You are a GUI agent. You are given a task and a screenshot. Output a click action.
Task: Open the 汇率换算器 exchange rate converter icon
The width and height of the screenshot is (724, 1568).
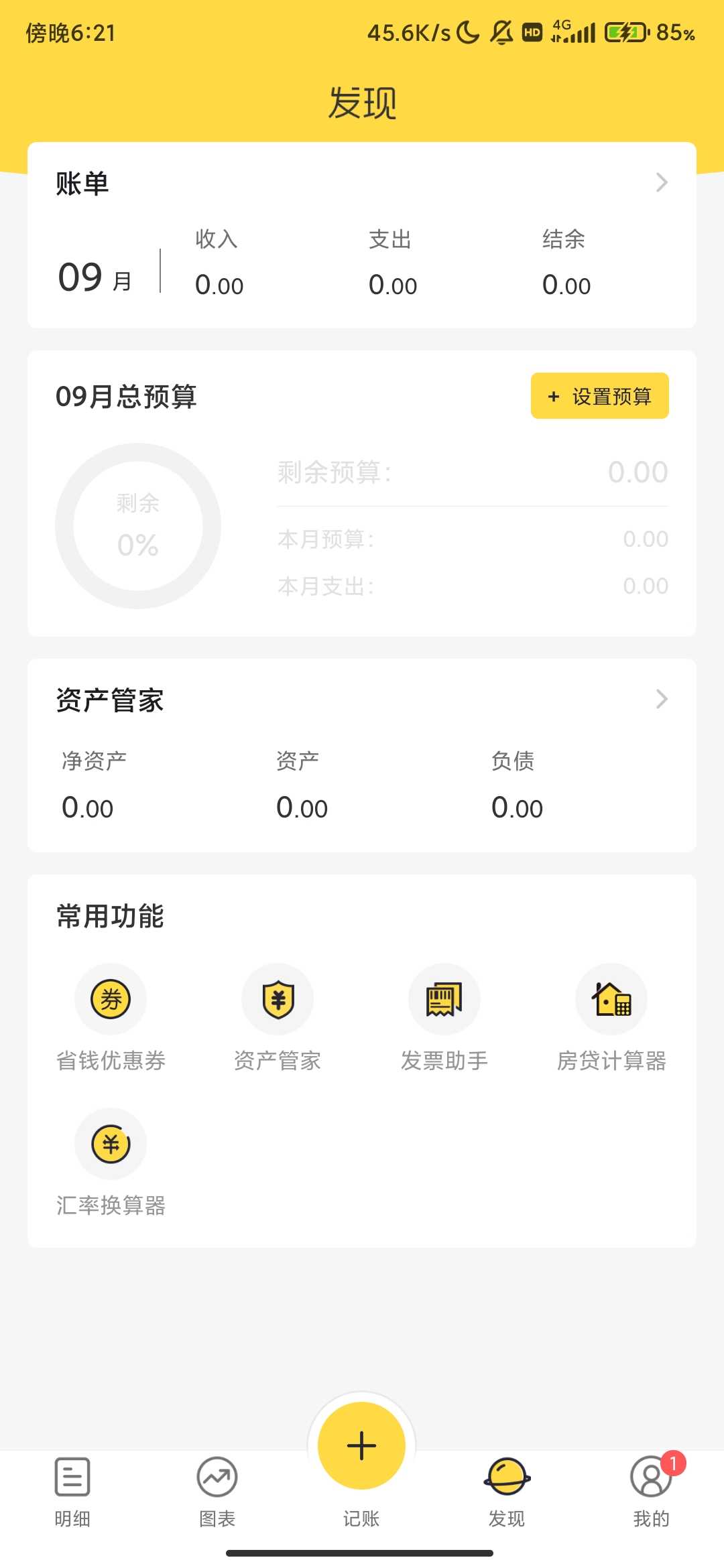(x=111, y=1145)
